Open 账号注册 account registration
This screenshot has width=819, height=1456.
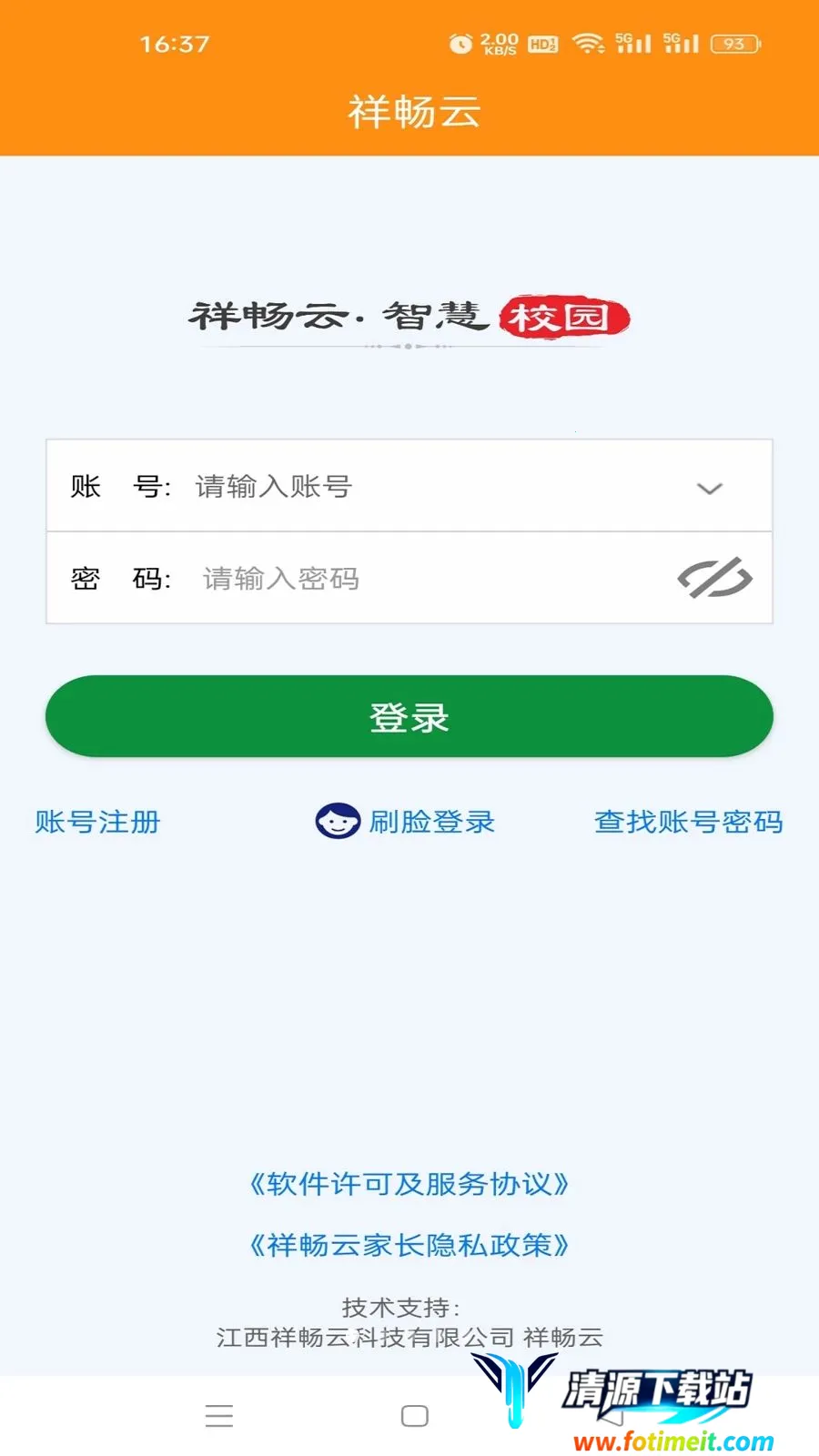98,822
